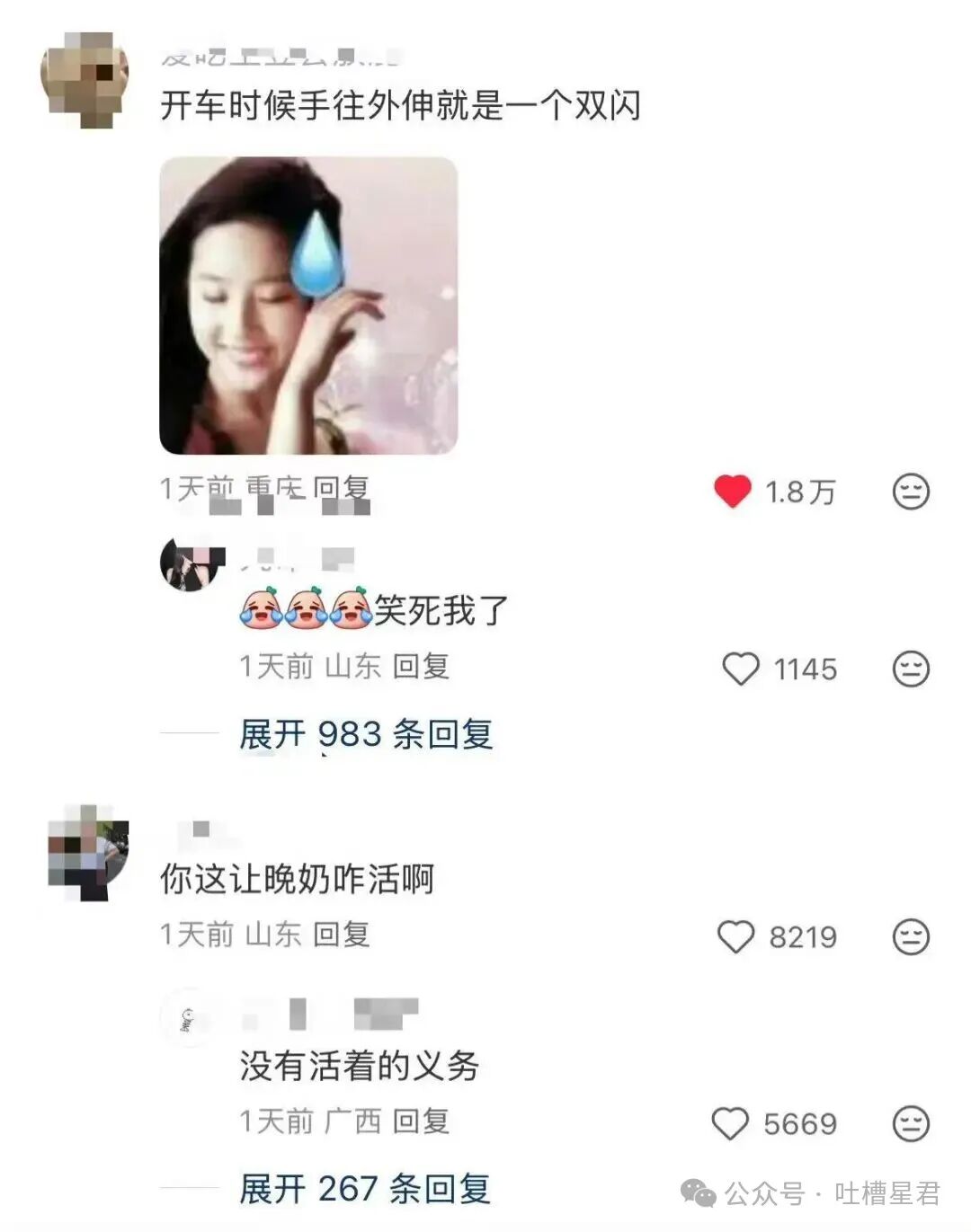Dislike the 没有活着的义务 reply
The image size is (971, 1232).
pyautogui.click(x=910, y=1123)
